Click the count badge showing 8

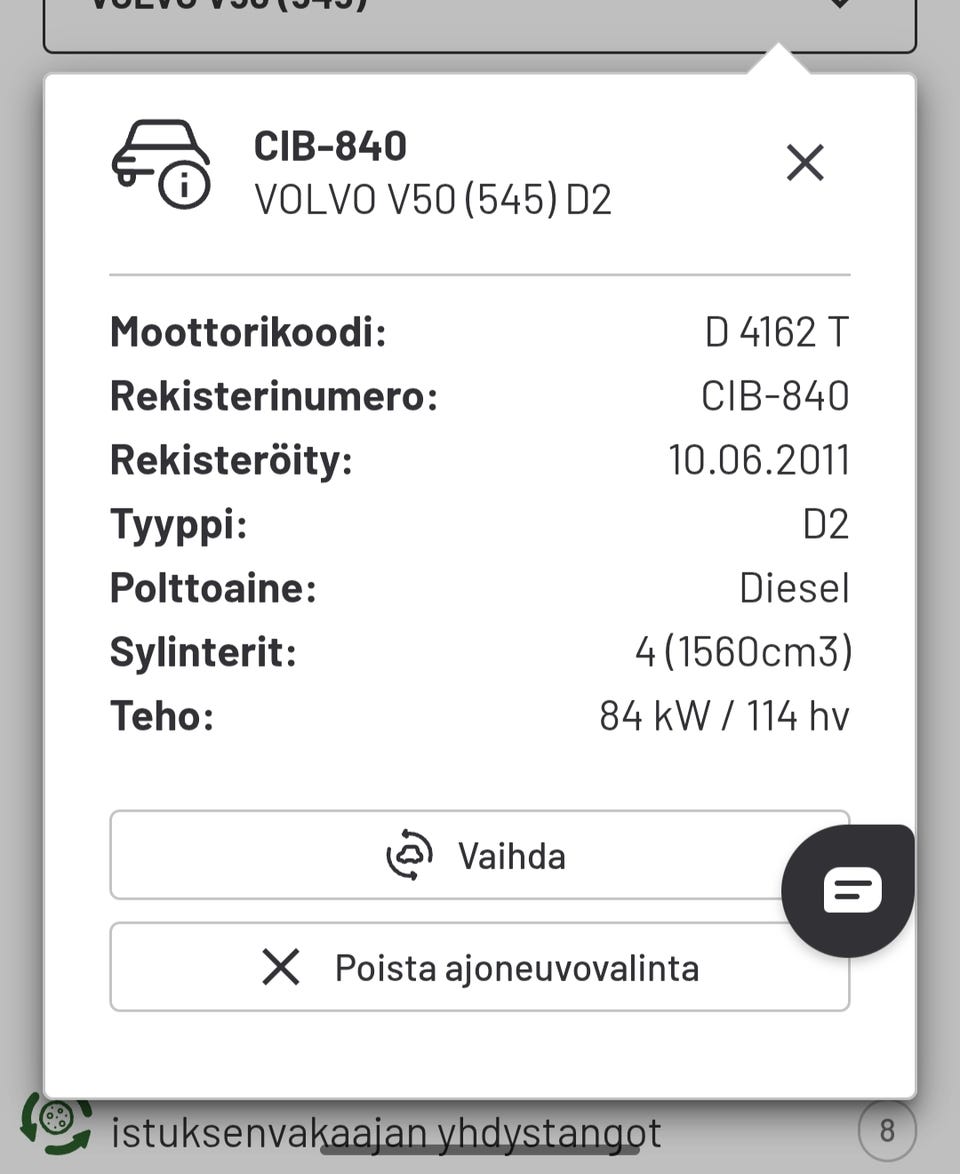(x=888, y=1130)
